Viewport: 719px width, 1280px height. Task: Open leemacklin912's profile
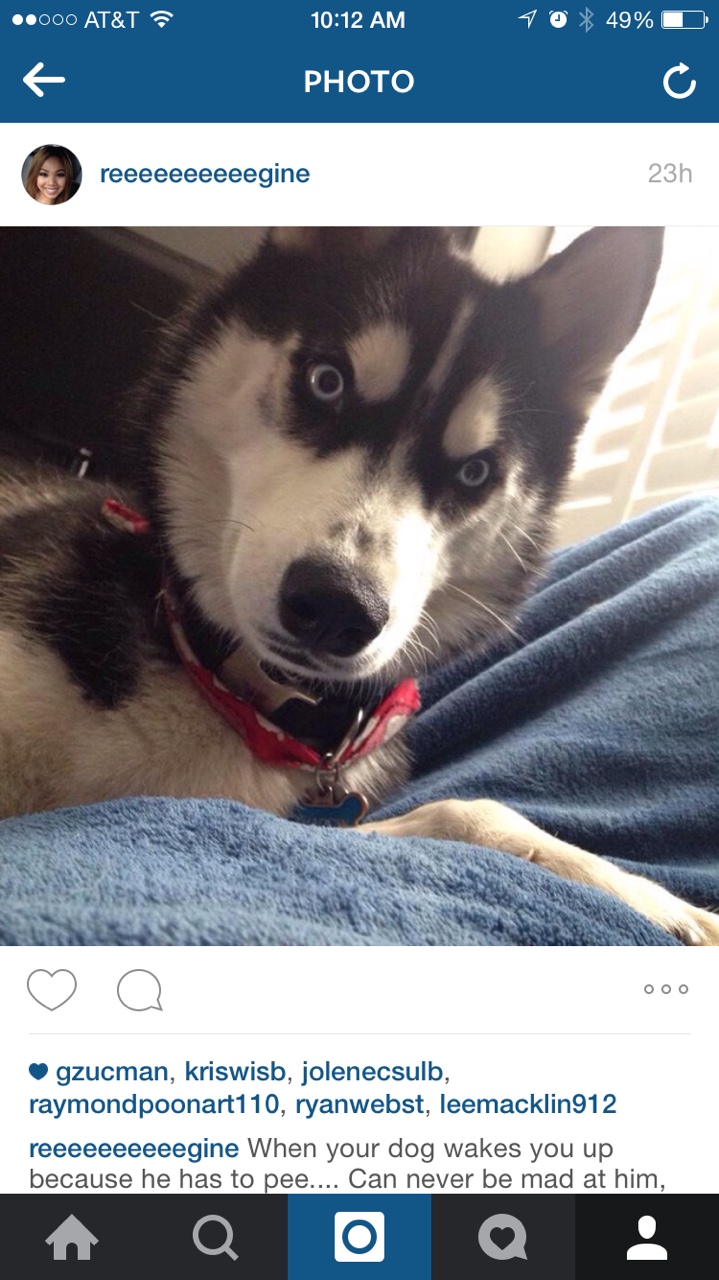coord(528,1104)
